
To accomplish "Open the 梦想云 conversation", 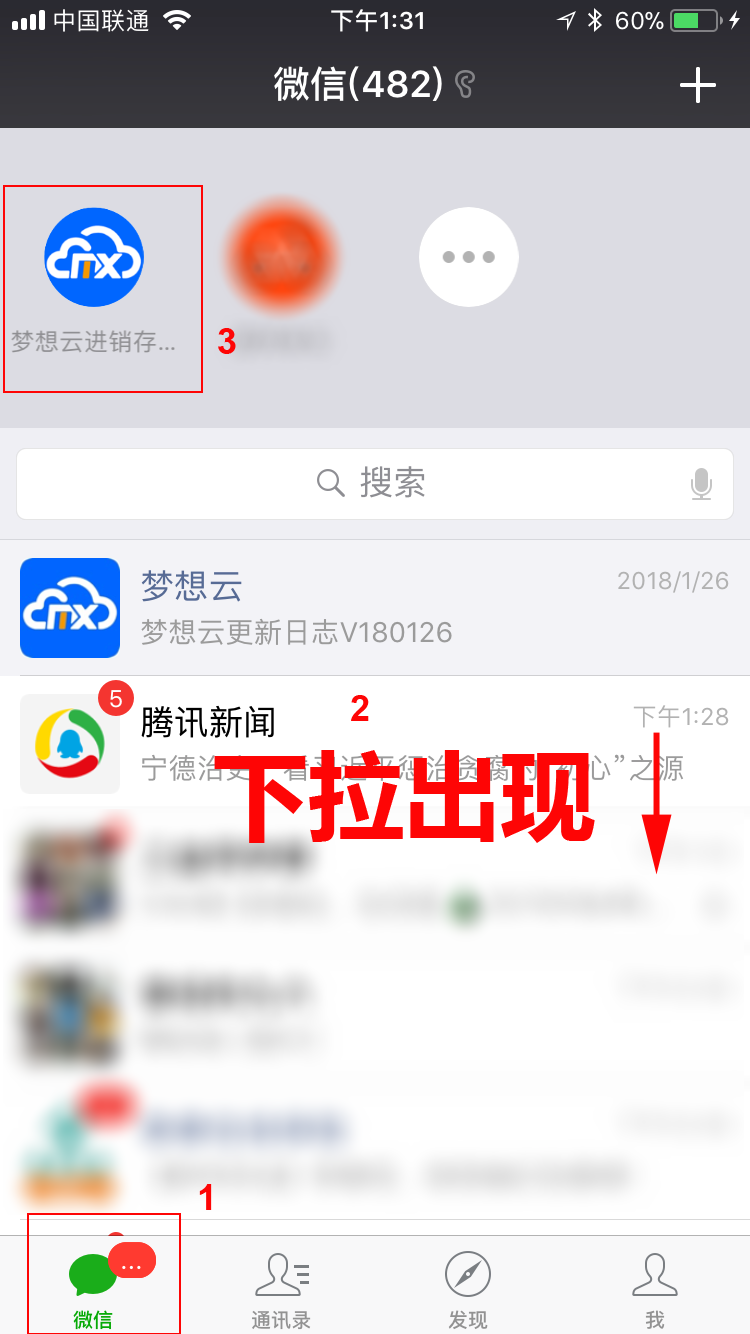I will click(x=375, y=608).
